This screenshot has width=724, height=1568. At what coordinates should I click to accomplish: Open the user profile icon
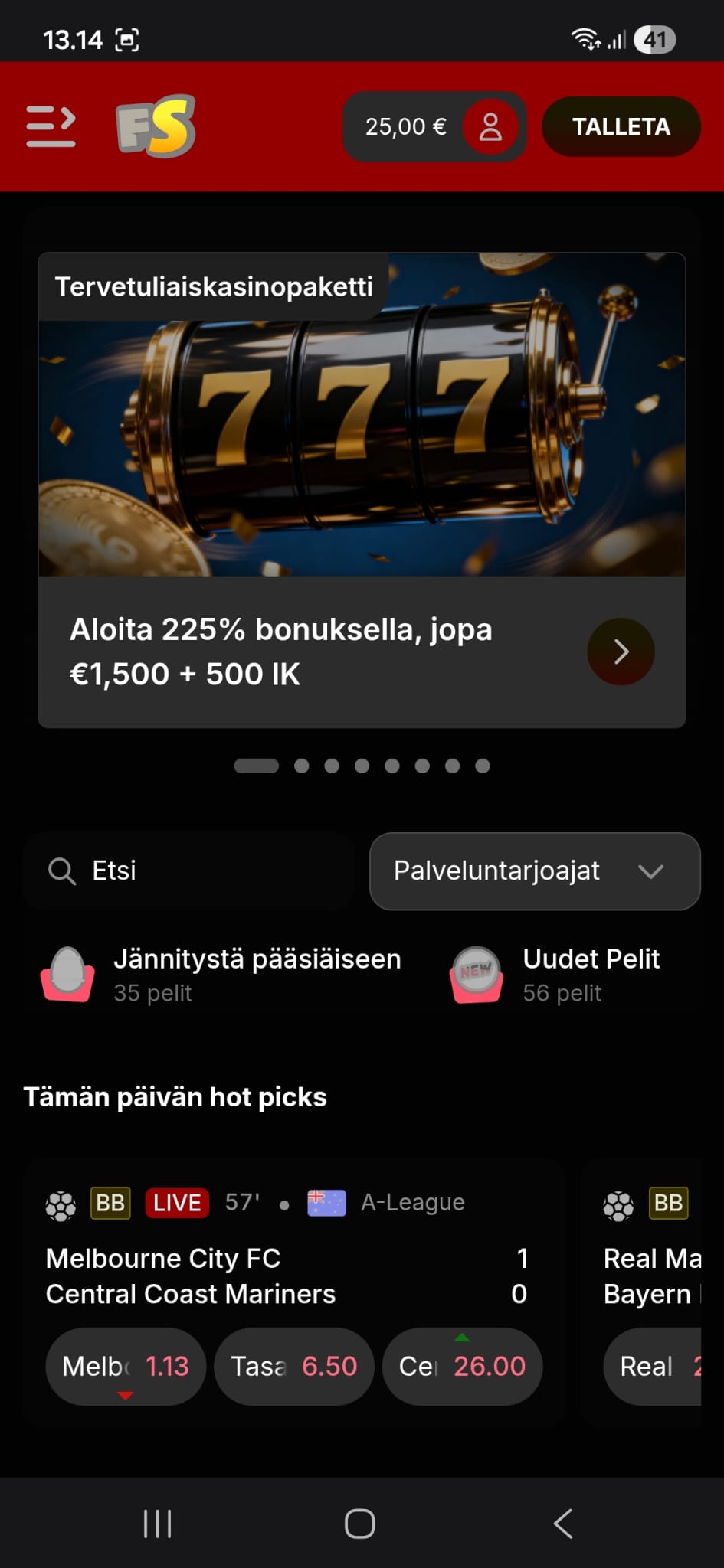click(x=490, y=127)
